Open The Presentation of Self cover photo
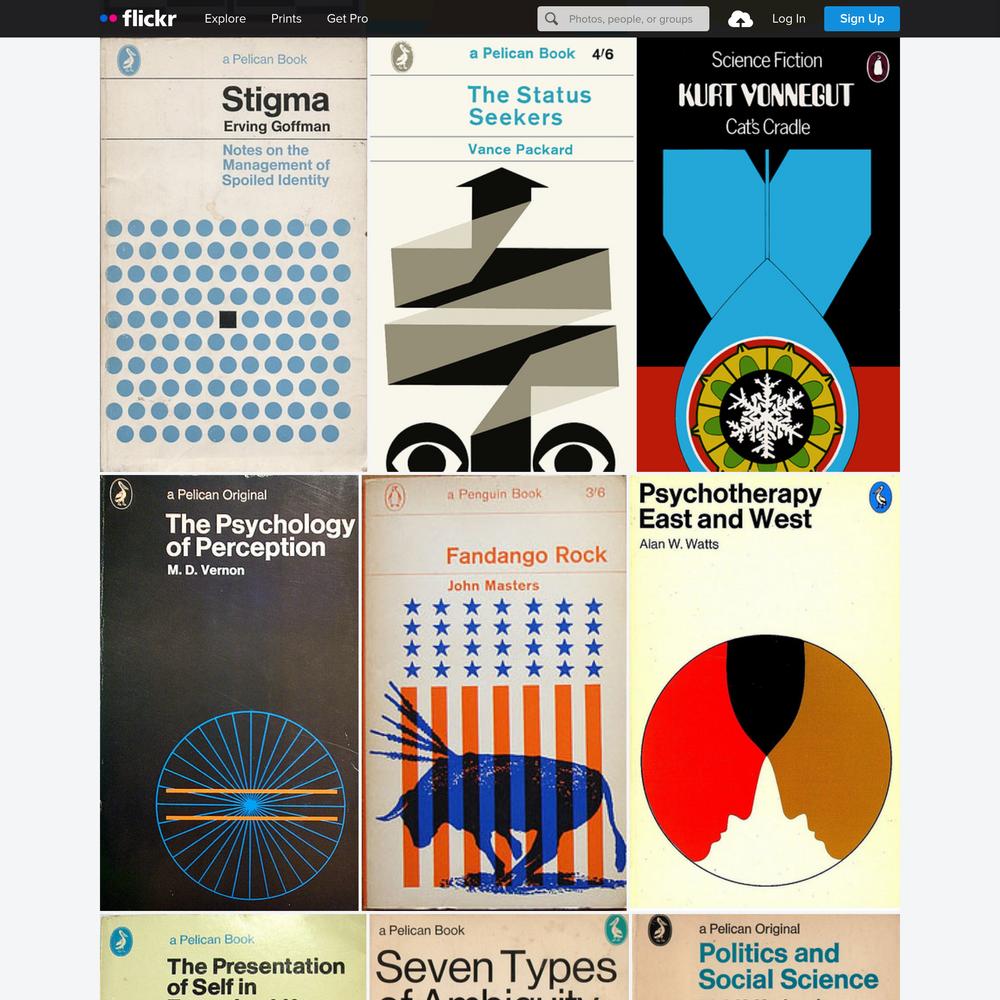 [x=233, y=957]
